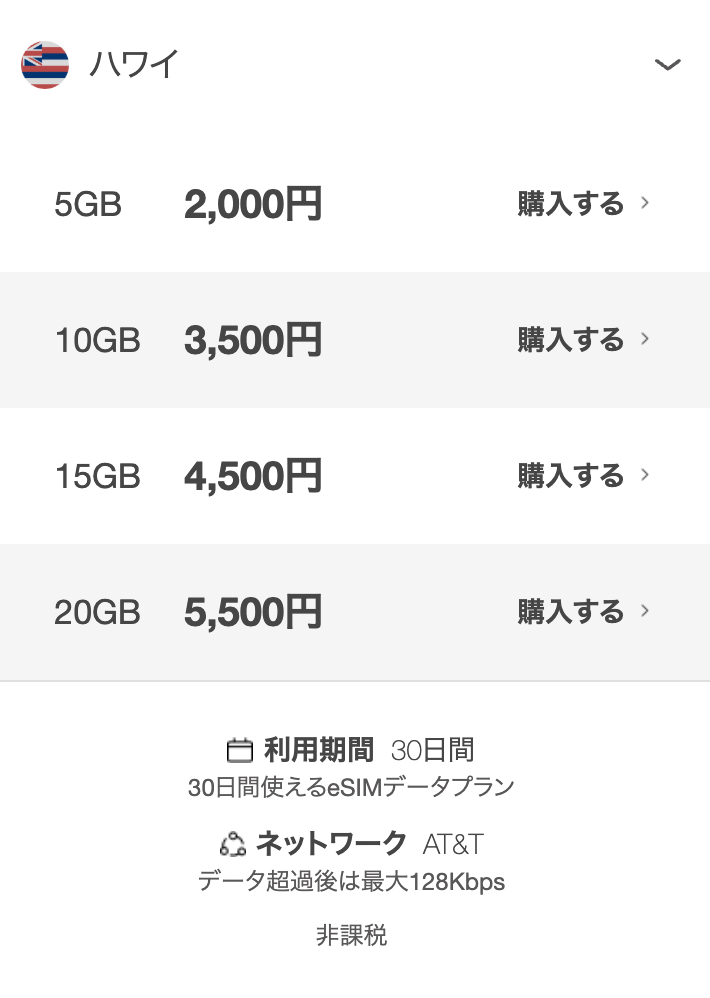Purchase the 5GB plan for 2,000円
This screenshot has height=998, width=710.
582,204
